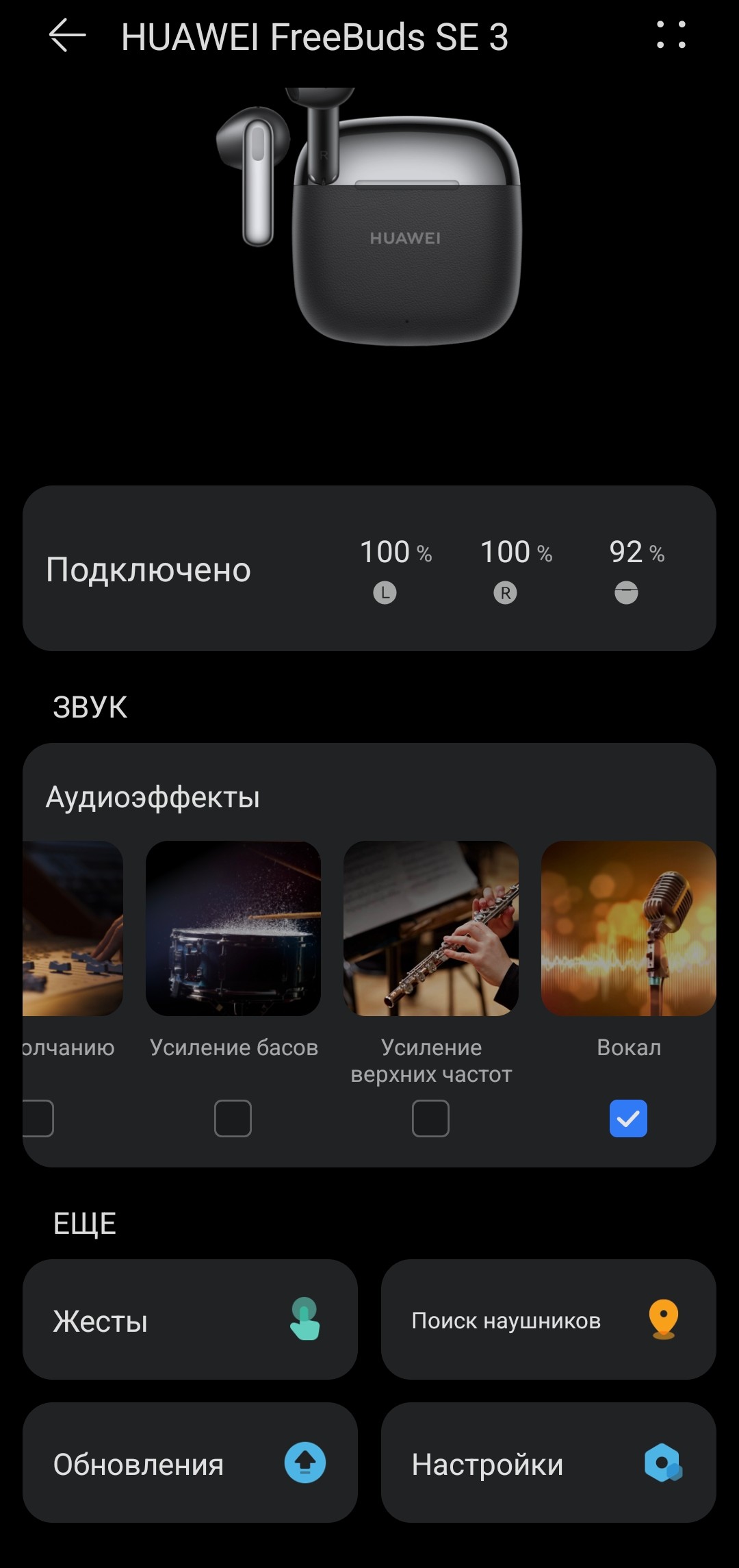Open the Жесты gestures card

pos(190,1319)
